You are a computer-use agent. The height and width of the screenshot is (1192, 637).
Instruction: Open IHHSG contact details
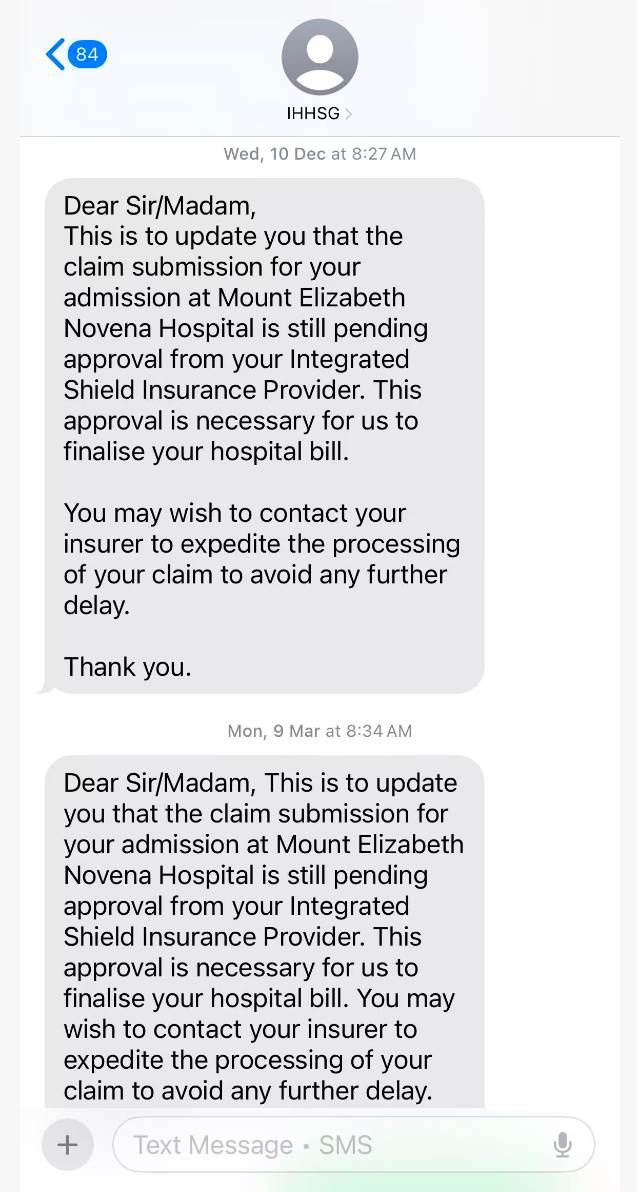click(319, 70)
